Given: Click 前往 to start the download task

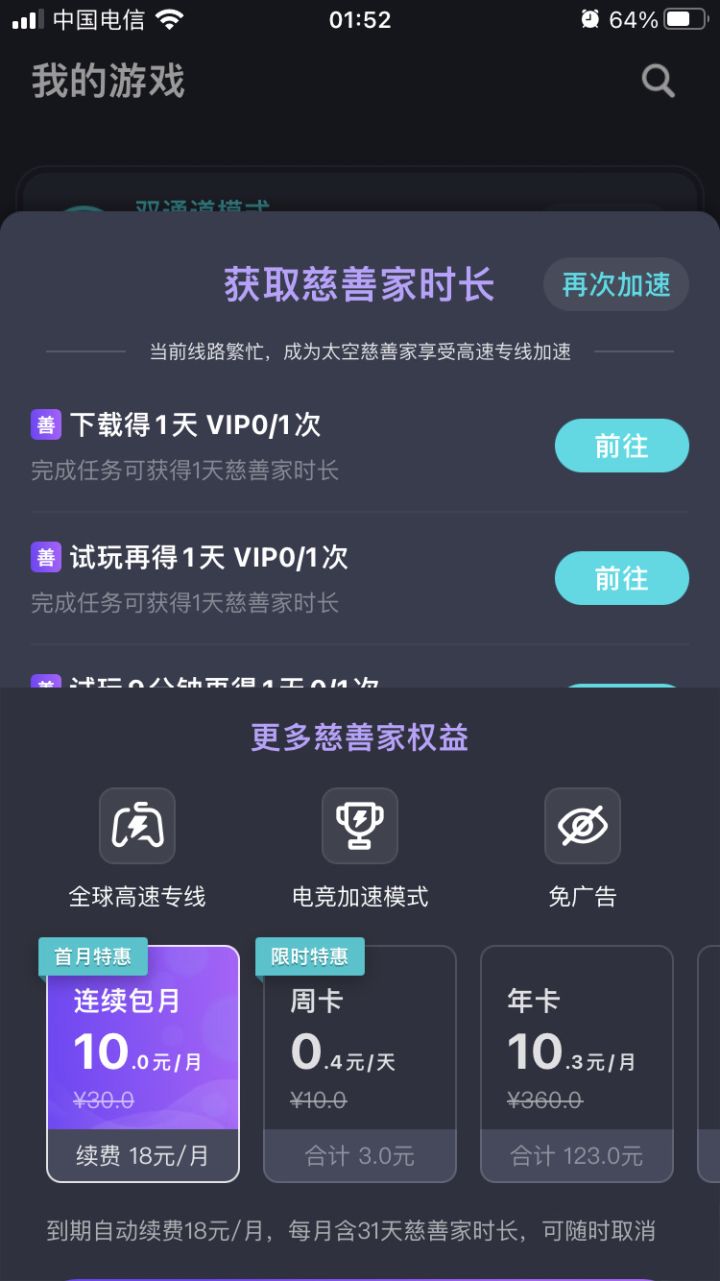Looking at the screenshot, I should 621,446.
